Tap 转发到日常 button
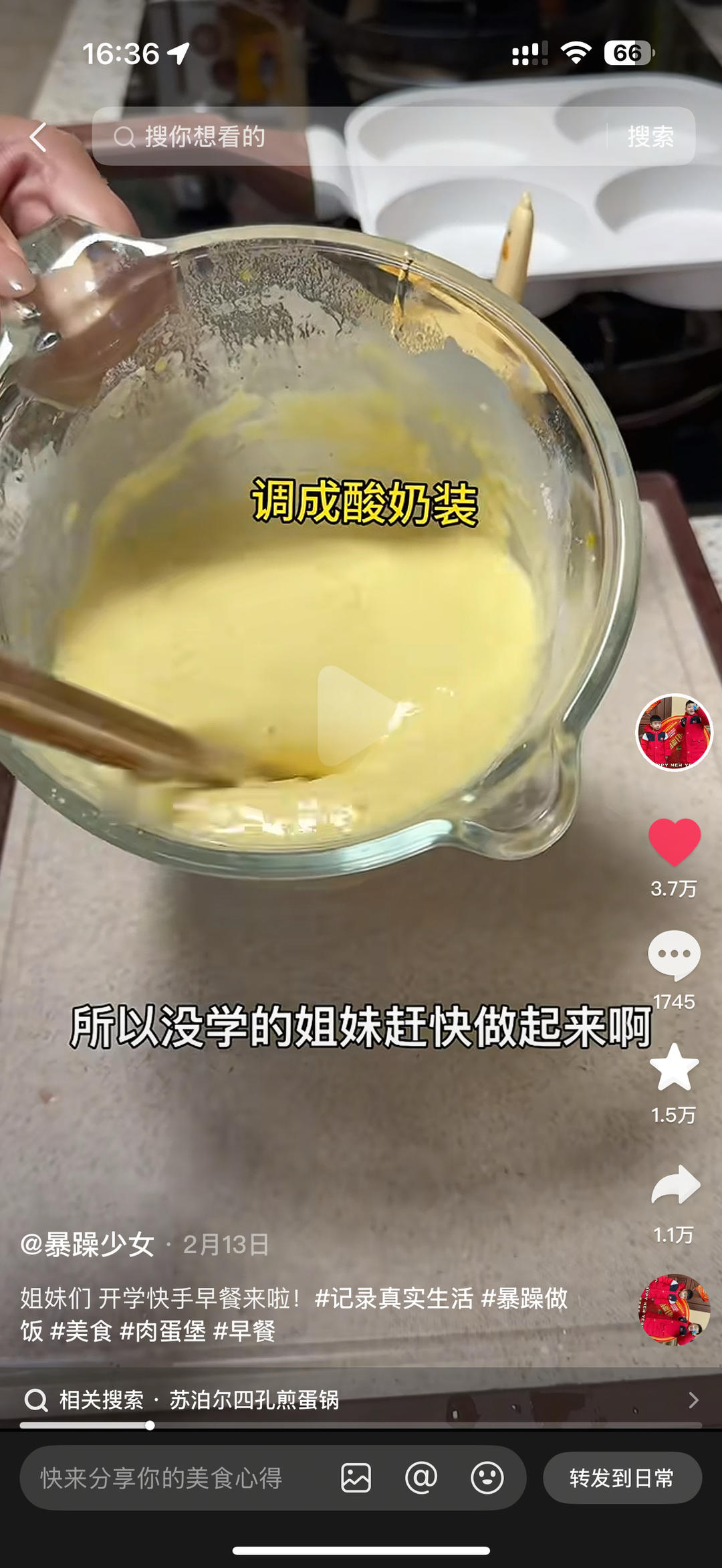 click(622, 1478)
